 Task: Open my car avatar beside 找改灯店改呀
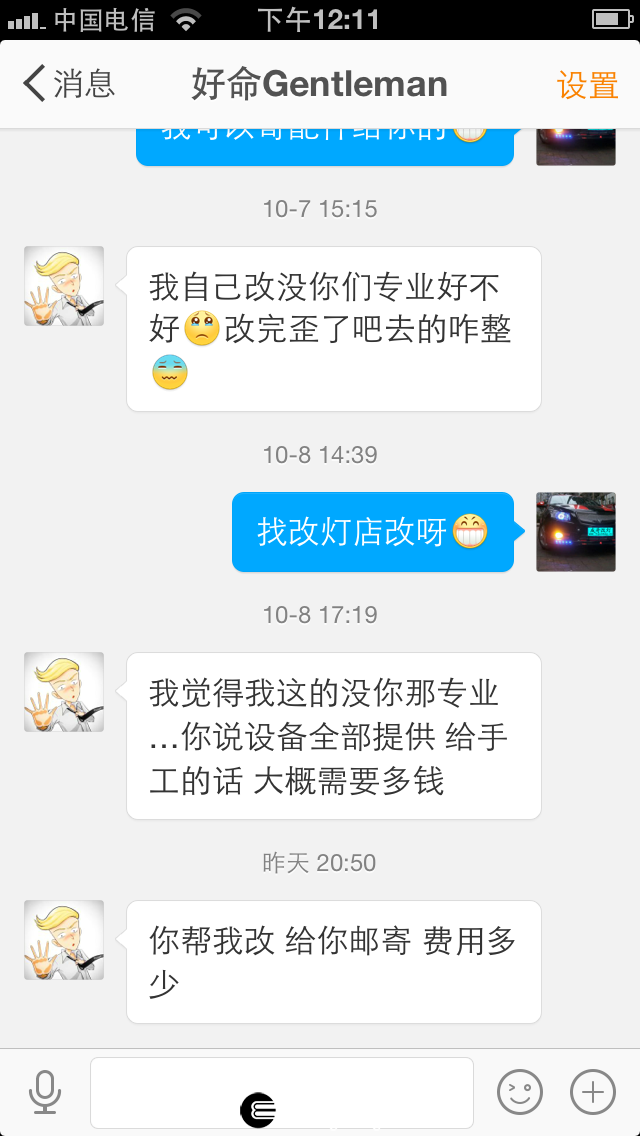coord(575,532)
